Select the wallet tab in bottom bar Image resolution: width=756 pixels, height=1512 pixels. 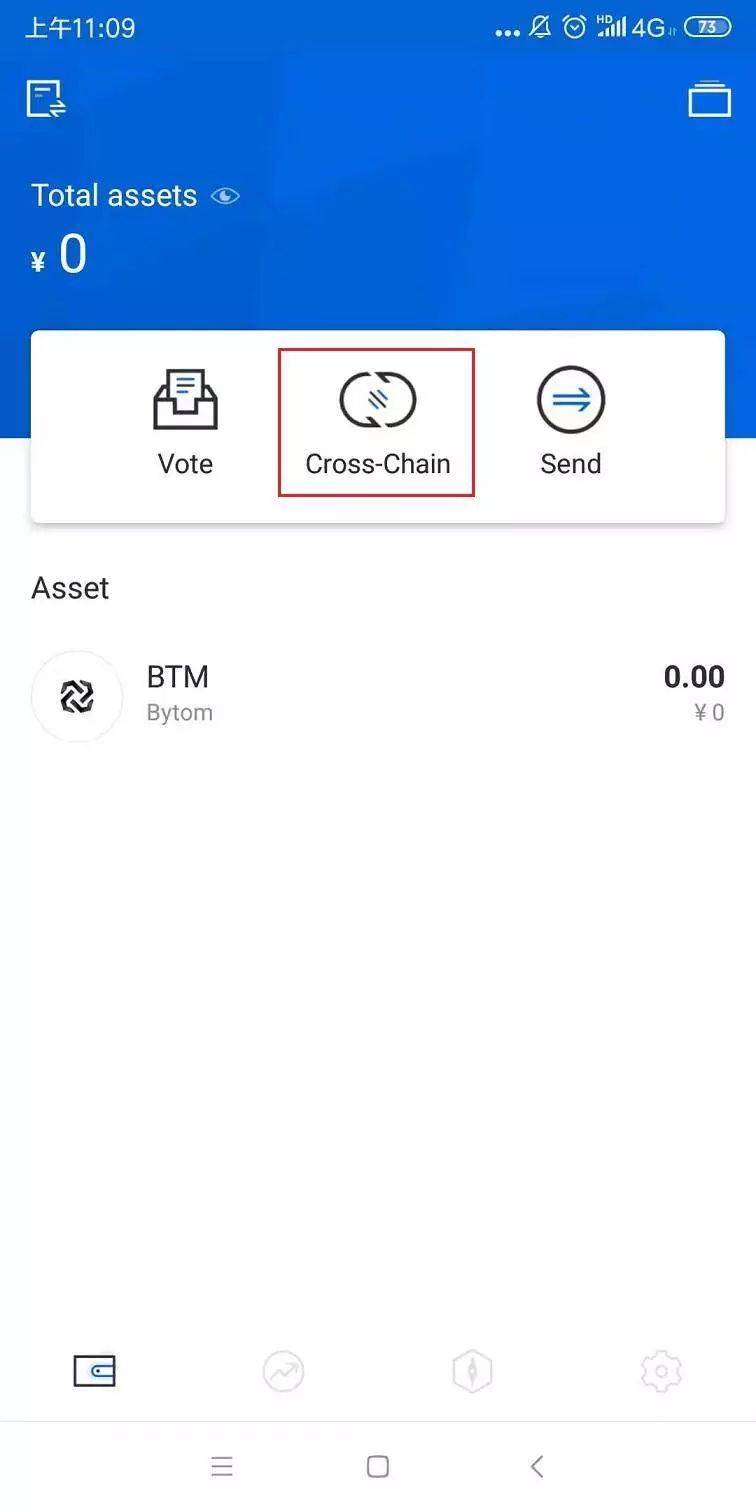click(95, 1371)
